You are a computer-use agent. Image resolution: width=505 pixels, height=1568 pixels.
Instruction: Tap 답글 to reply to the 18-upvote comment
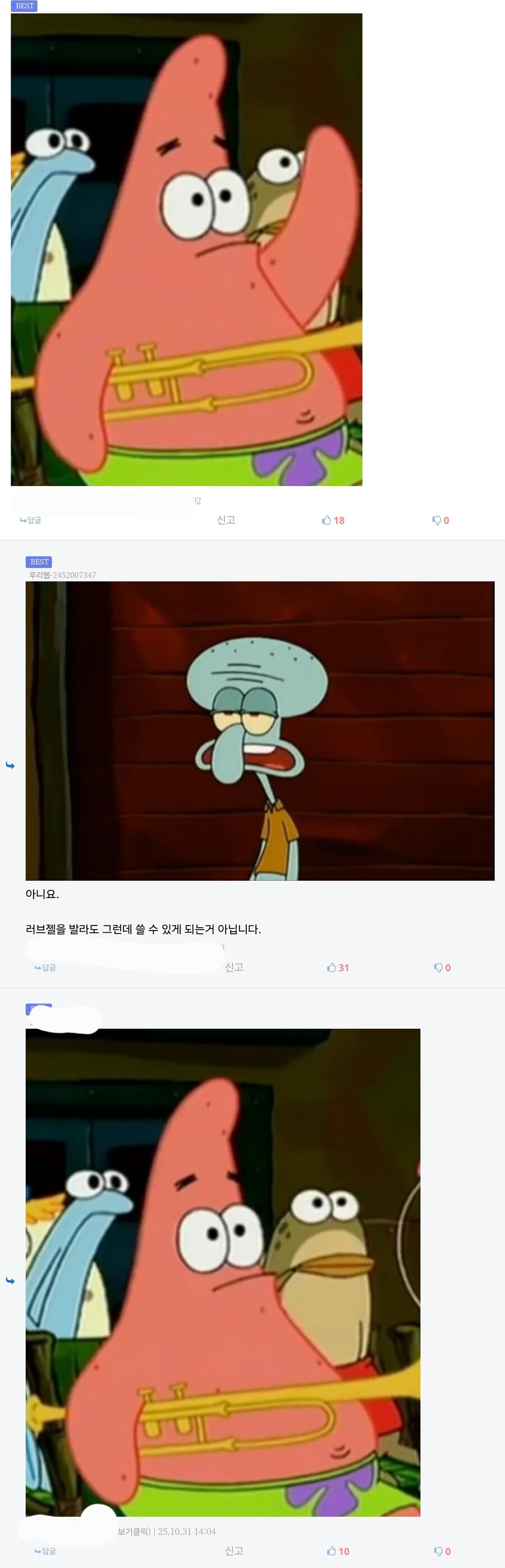point(30,520)
